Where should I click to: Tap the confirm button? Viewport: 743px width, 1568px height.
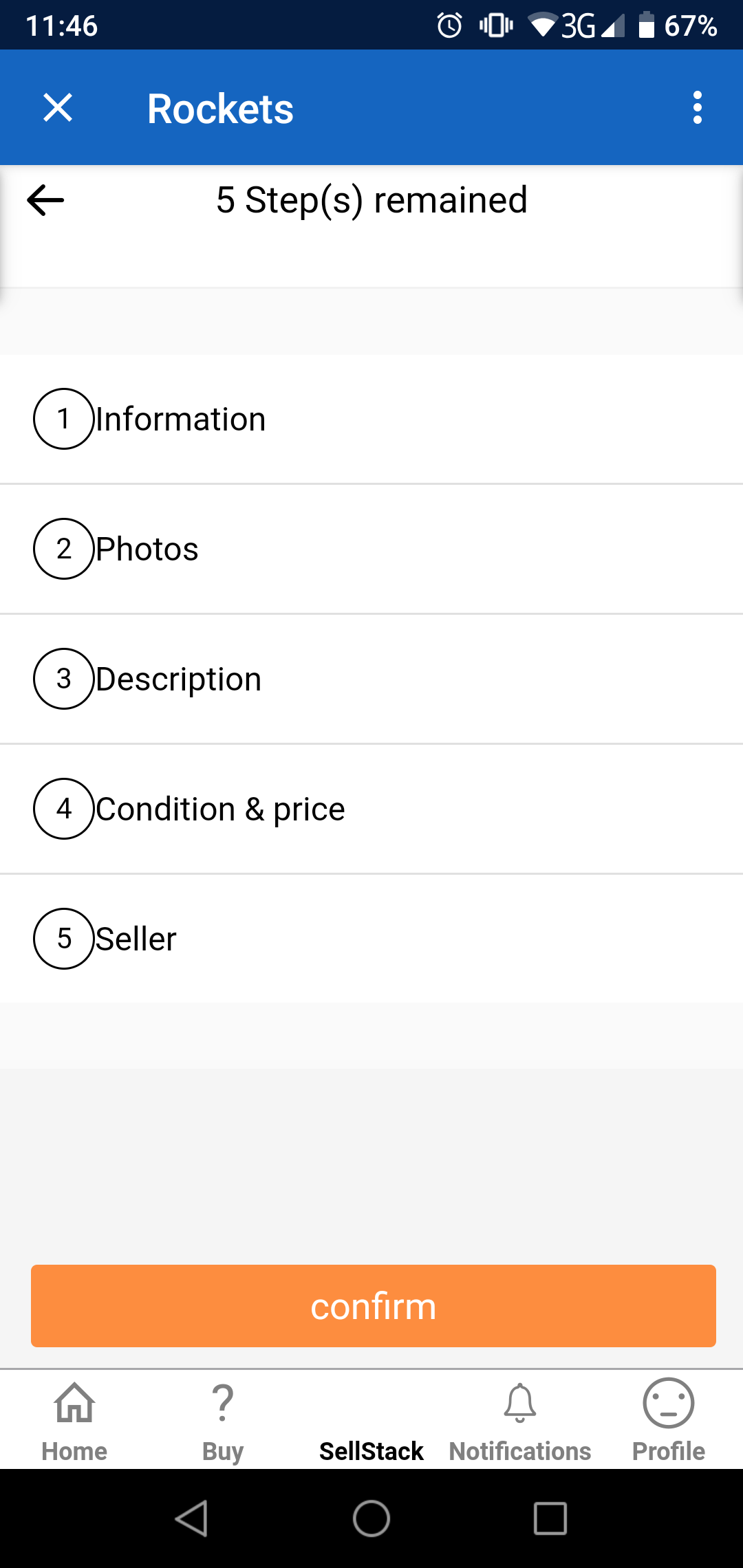click(x=373, y=1305)
